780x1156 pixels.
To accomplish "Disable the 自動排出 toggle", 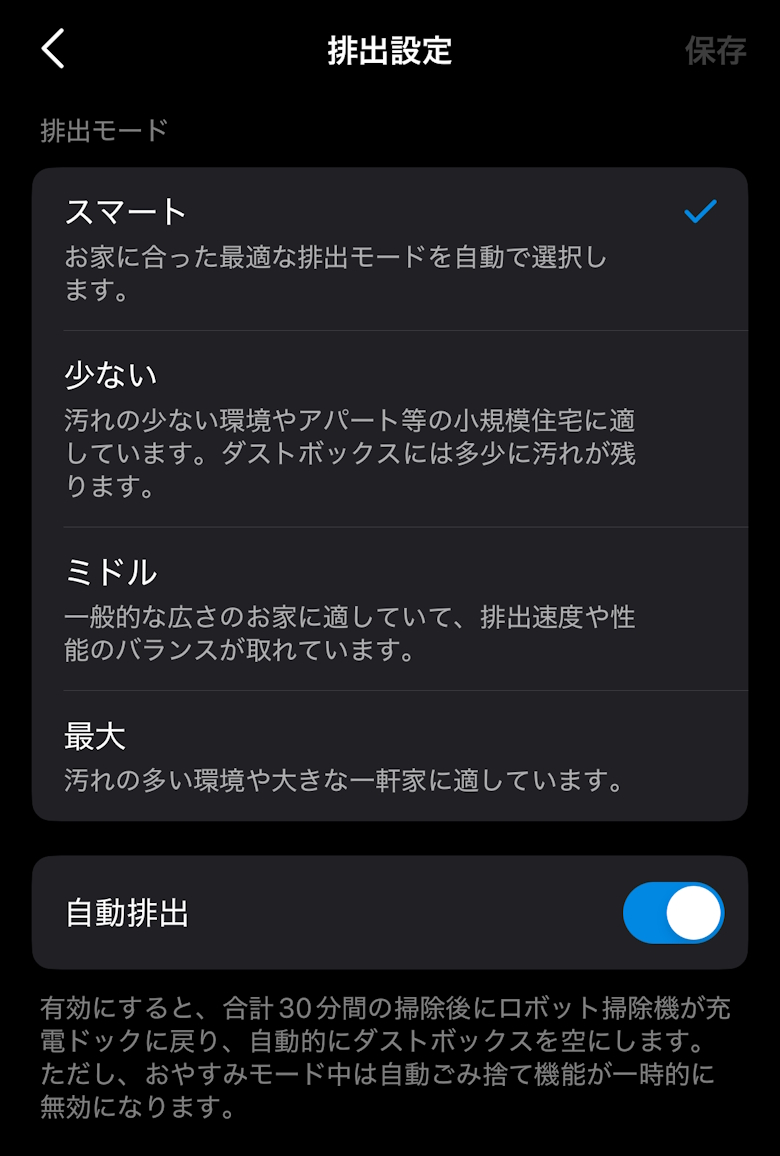I will [x=672, y=912].
